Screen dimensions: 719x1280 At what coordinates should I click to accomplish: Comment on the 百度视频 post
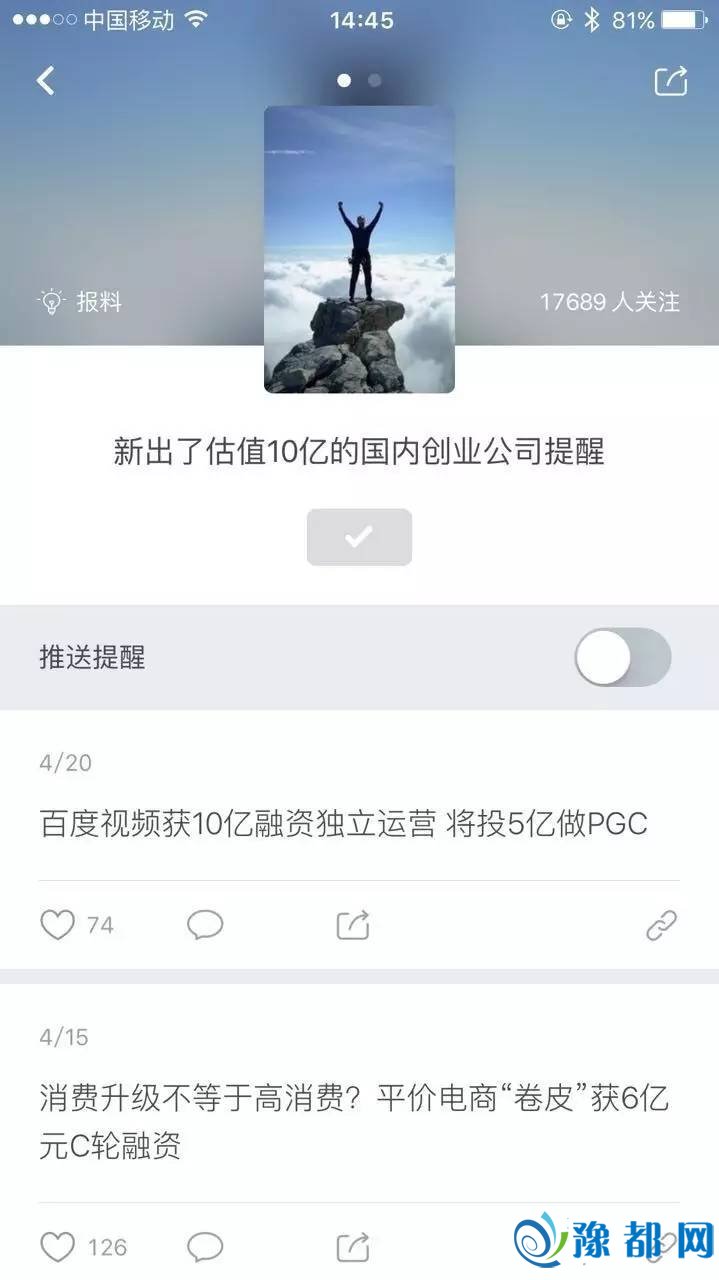pos(205,925)
